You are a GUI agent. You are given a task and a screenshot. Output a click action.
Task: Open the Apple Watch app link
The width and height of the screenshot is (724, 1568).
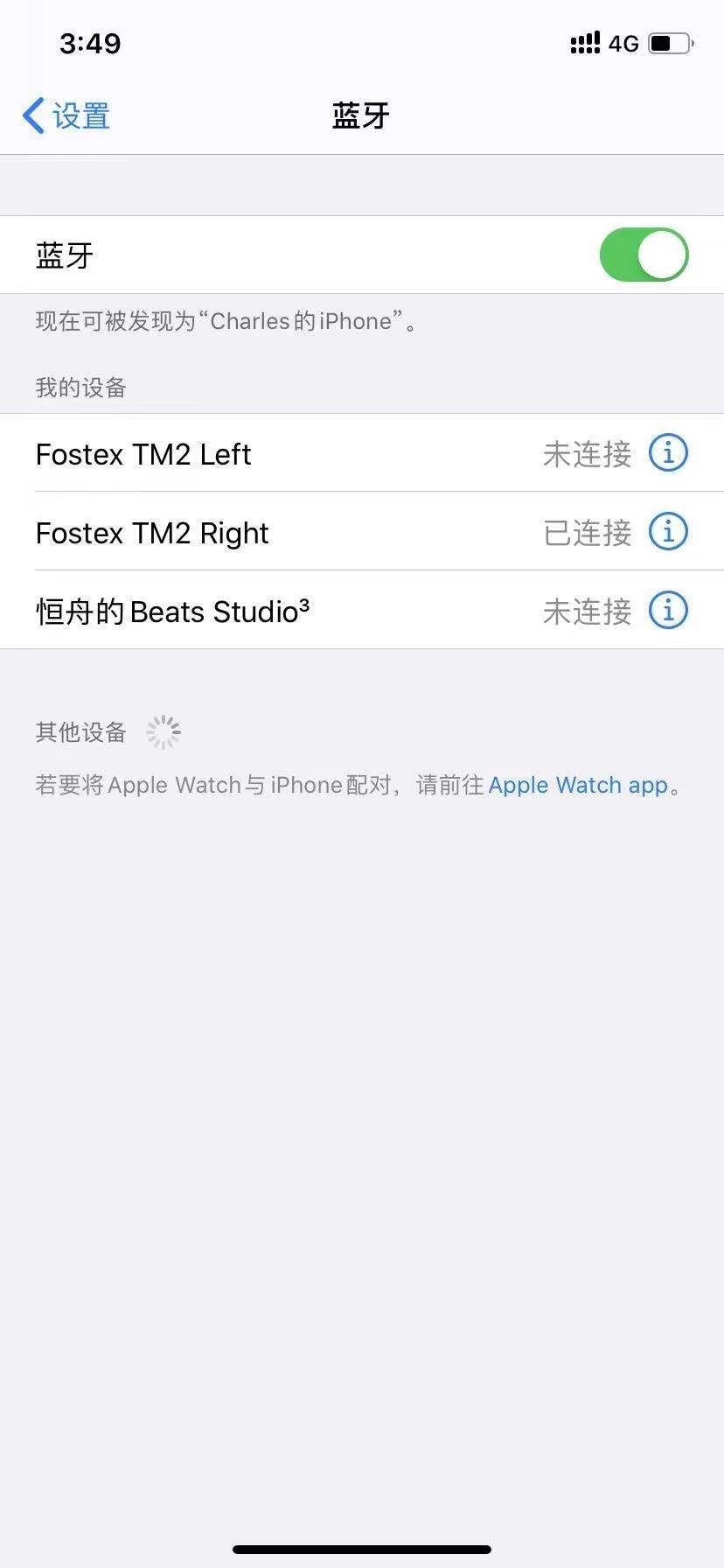(578, 785)
